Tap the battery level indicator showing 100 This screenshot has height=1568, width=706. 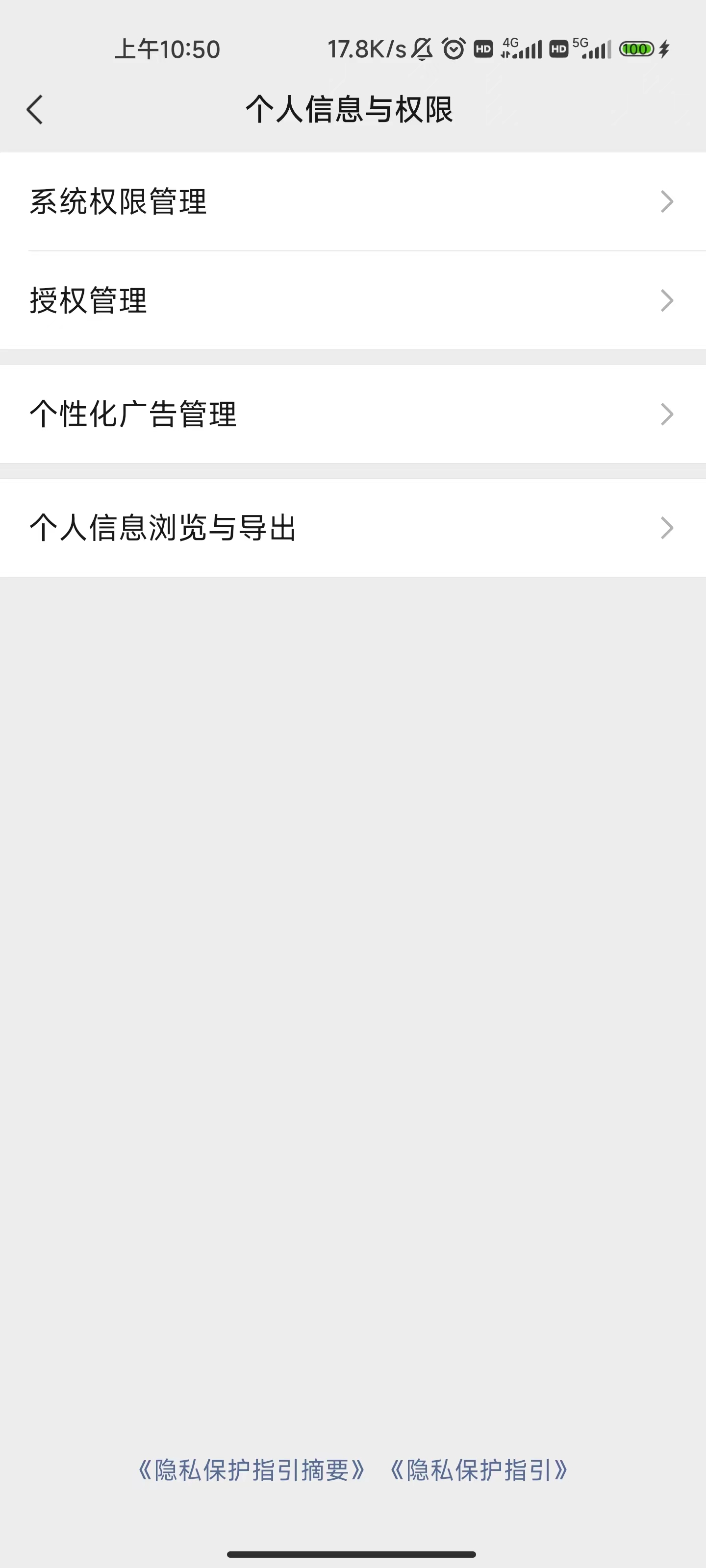(636, 49)
